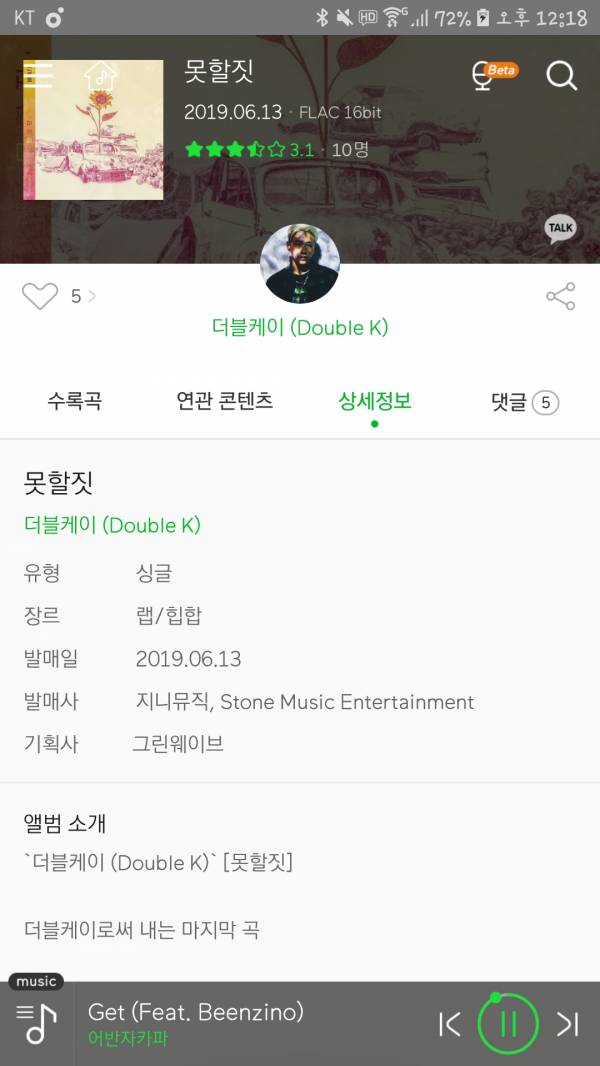Go to the home music icon
Viewport: 600px width, 1066px height.
[100, 76]
